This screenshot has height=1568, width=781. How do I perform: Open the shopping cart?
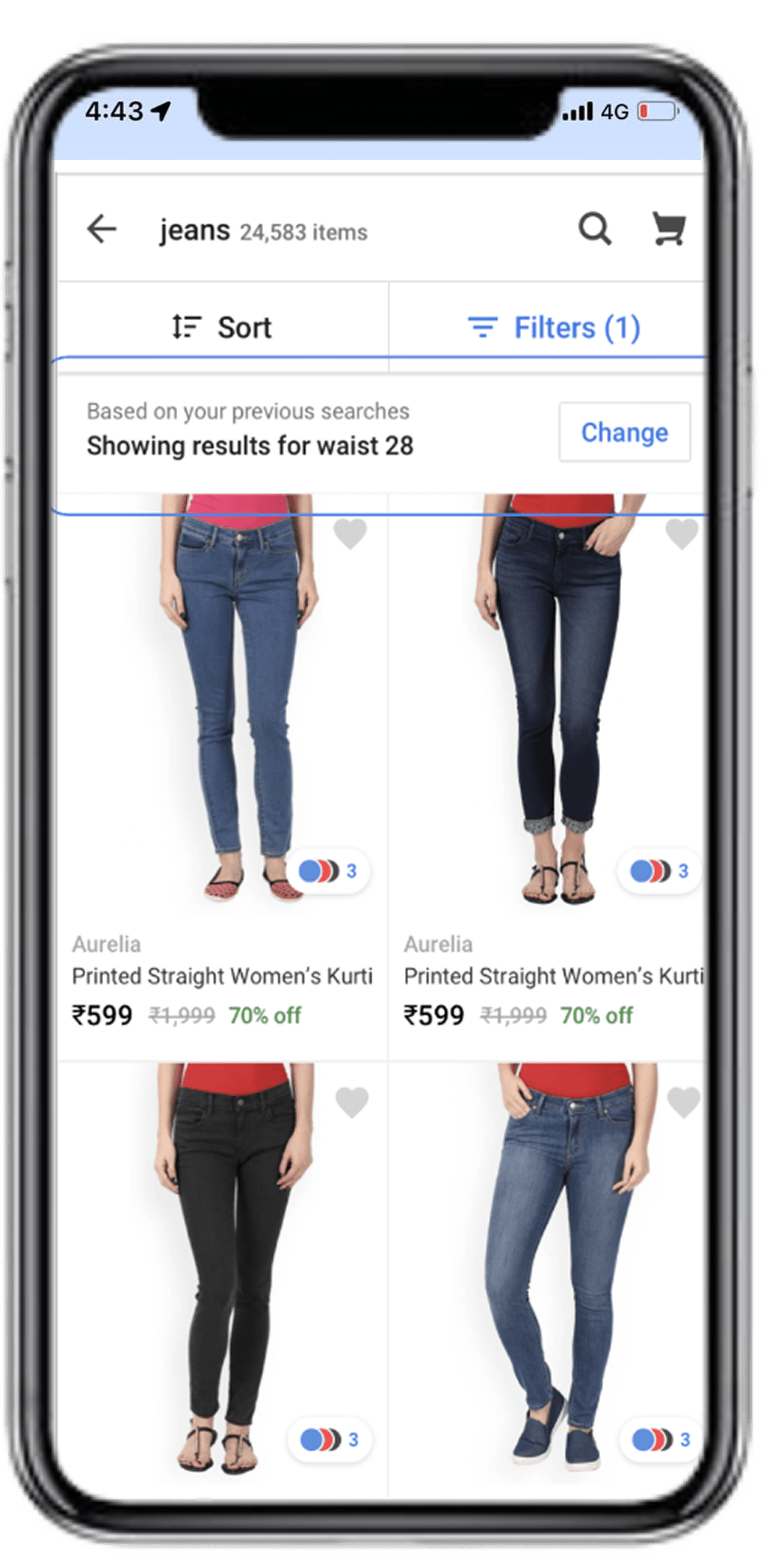[669, 228]
